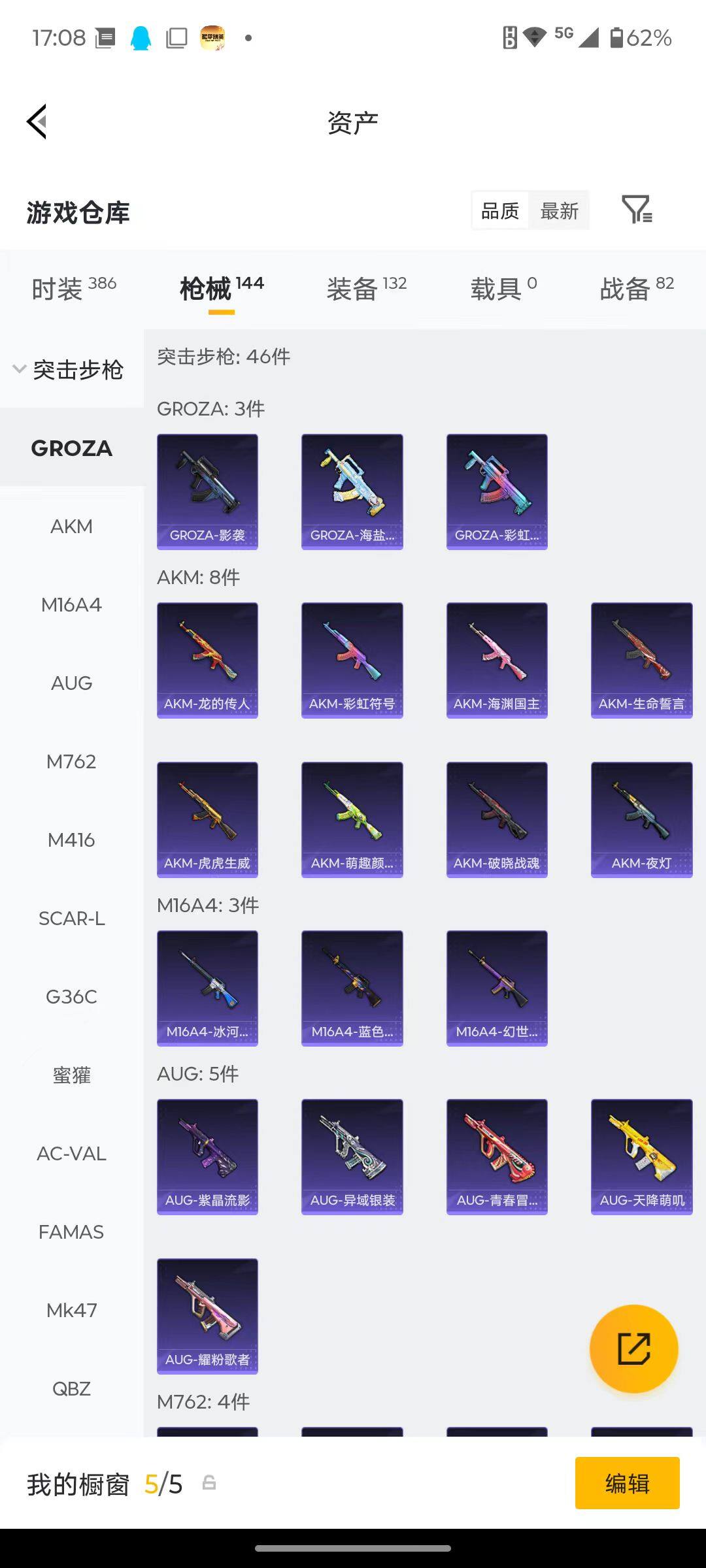Collapse the 突击步枪 category

[x=69, y=370]
